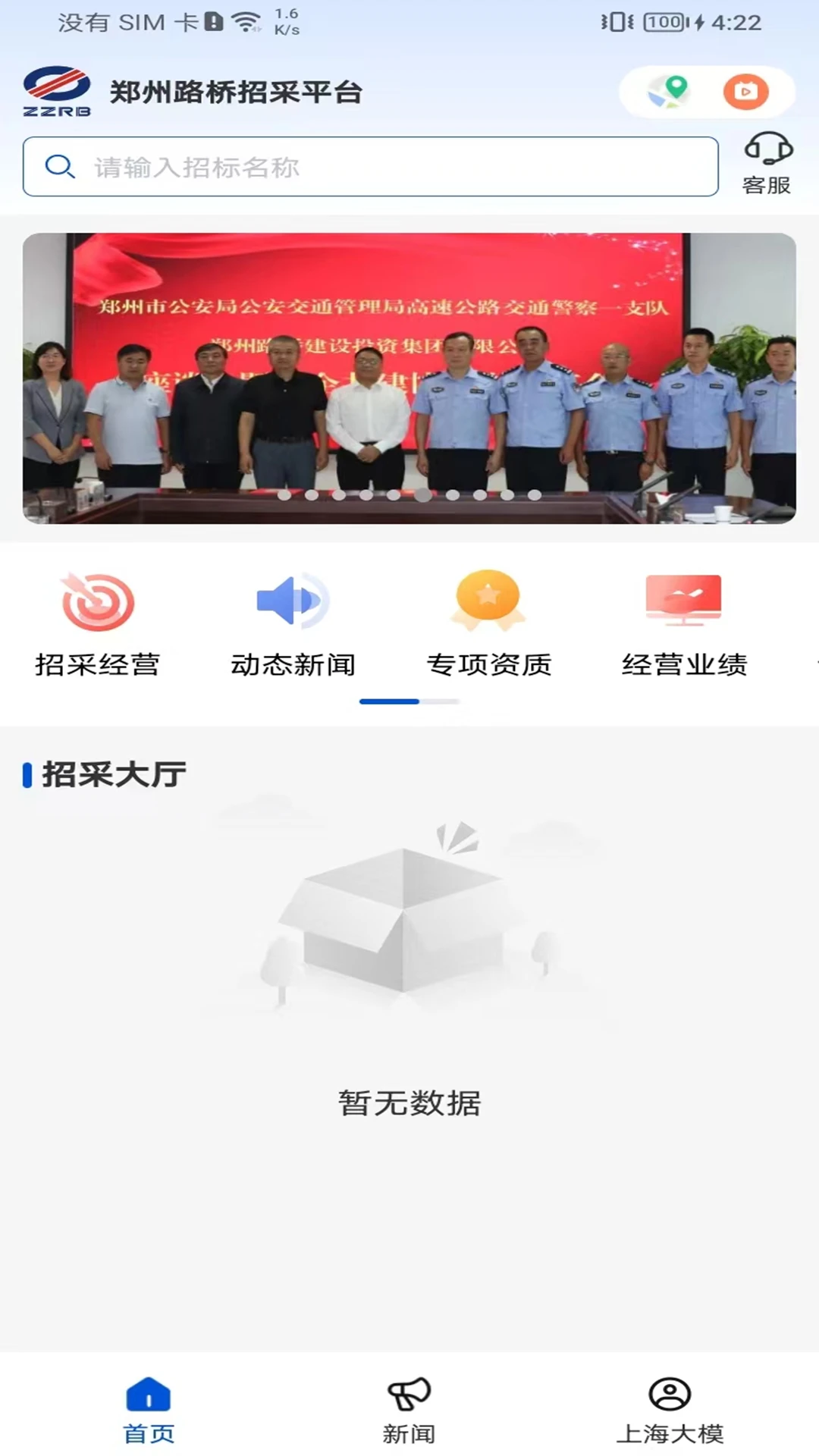Open the police meeting banner
Viewport: 819px width, 1456px height.
(409, 378)
